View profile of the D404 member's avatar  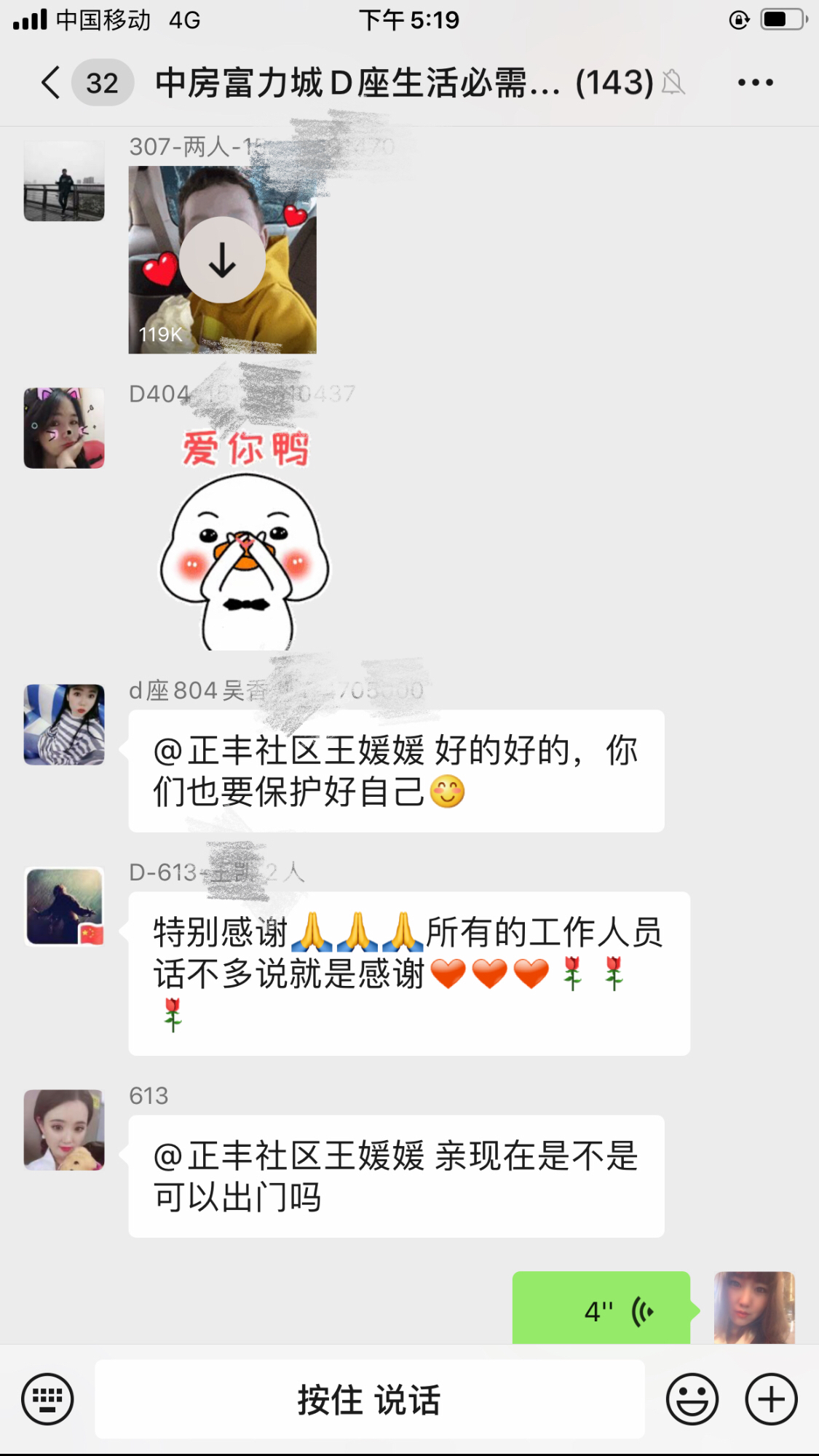pos(64,428)
